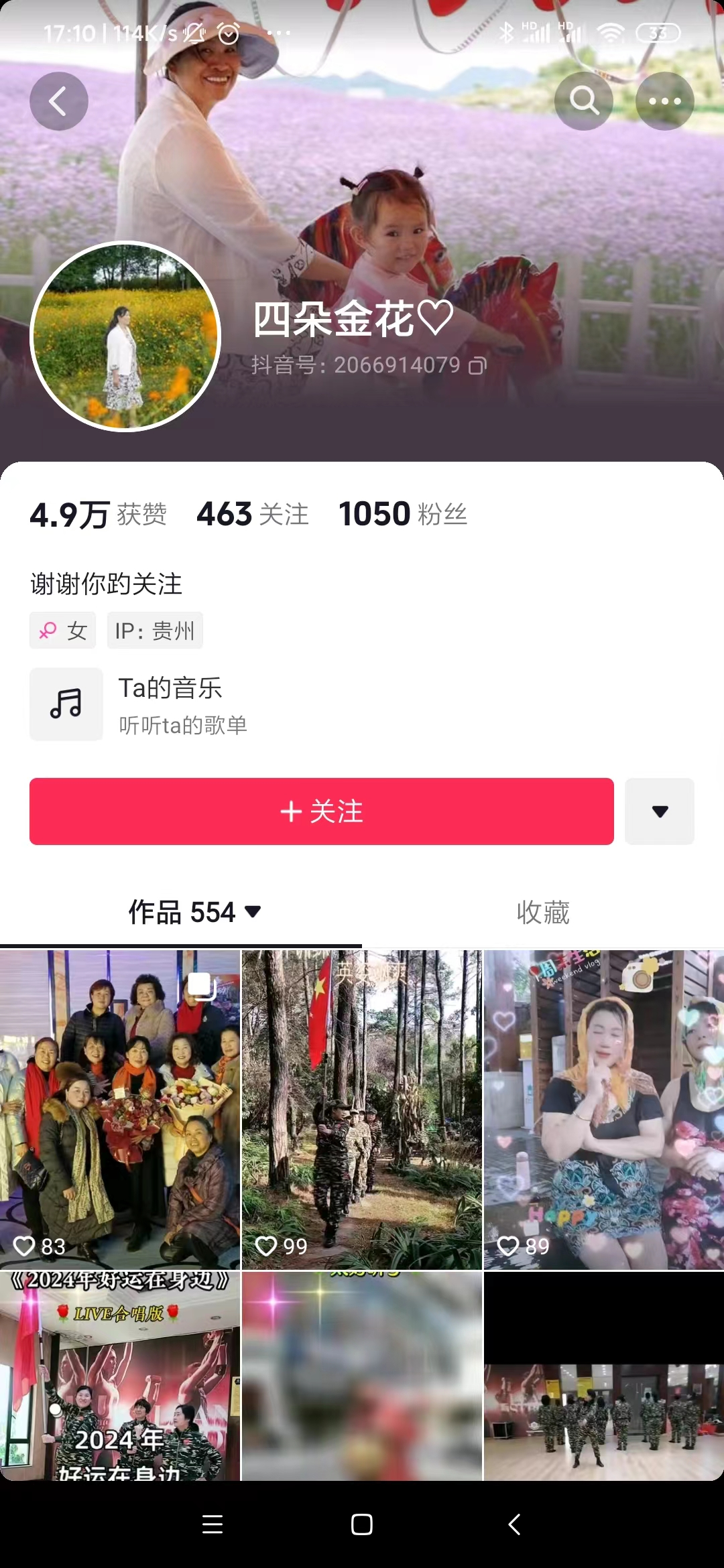Open the camouflage dance studio video
724x1568 pixels.
point(603,1377)
